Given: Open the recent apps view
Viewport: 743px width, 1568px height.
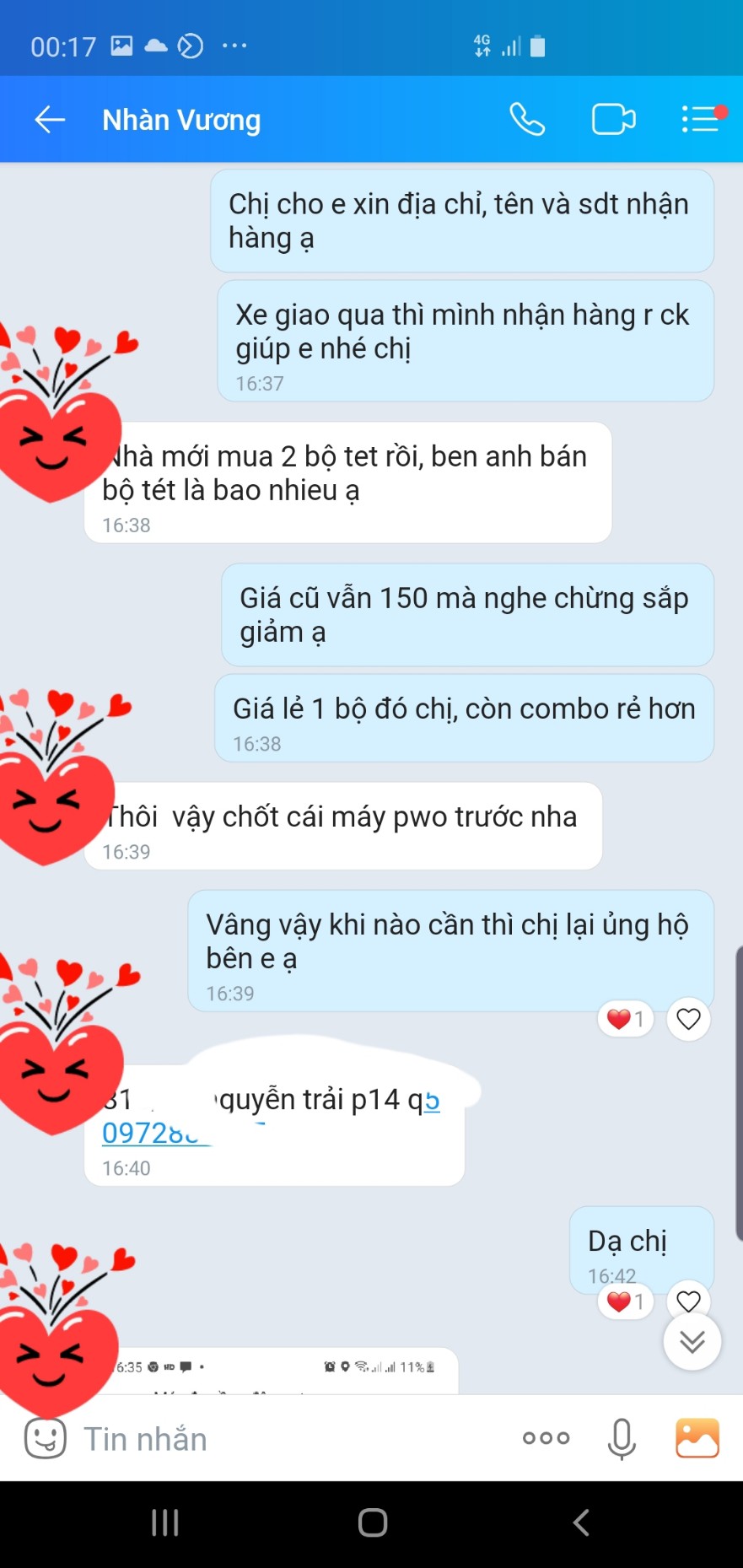Looking at the screenshot, I should pyautogui.click(x=164, y=1522).
